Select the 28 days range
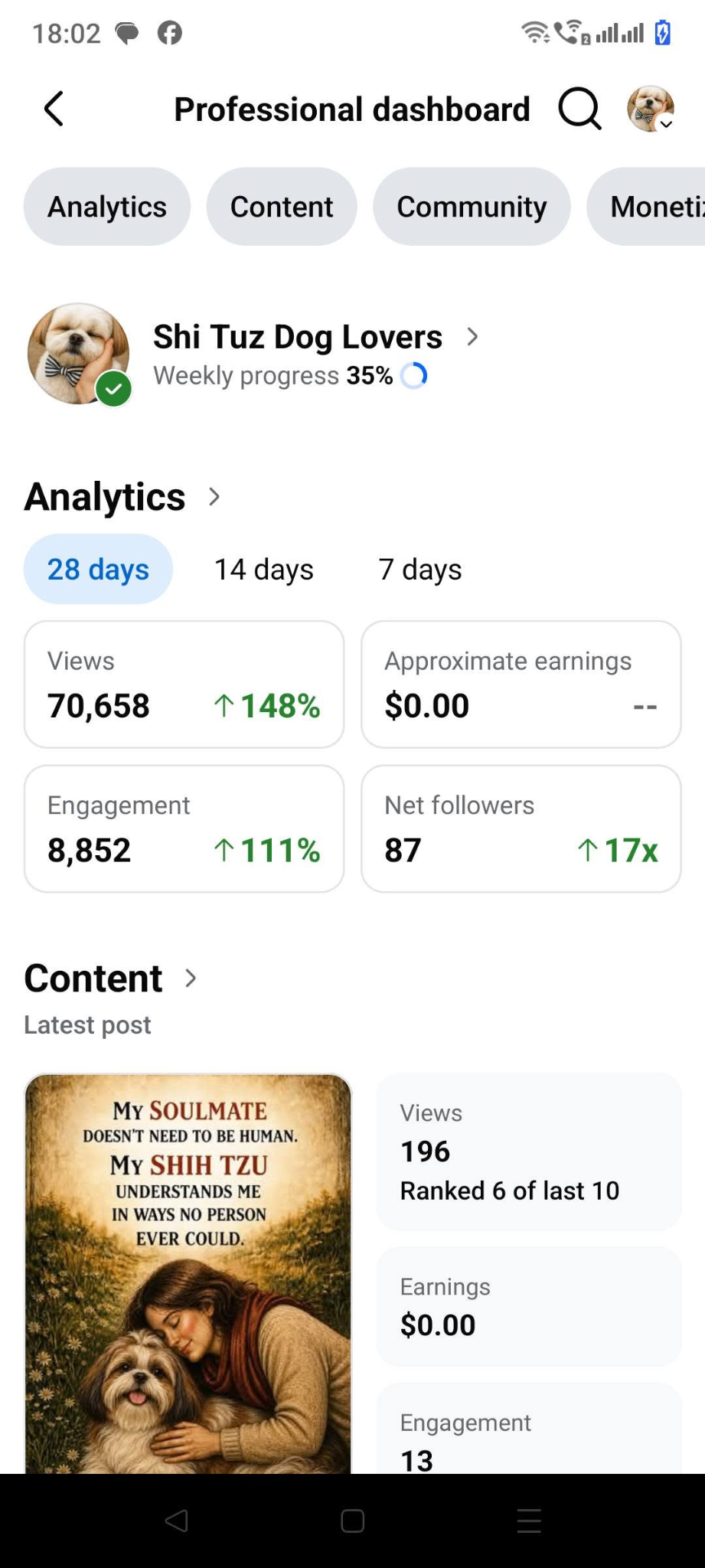Image resolution: width=705 pixels, height=1568 pixels. tap(98, 570)
